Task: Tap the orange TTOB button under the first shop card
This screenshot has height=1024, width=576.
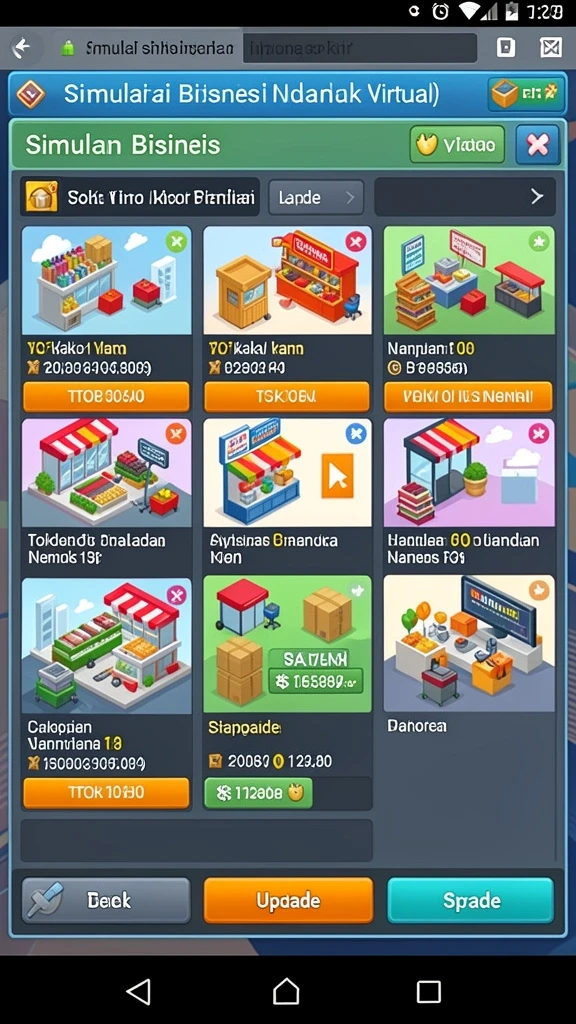Action: (106, 396)
